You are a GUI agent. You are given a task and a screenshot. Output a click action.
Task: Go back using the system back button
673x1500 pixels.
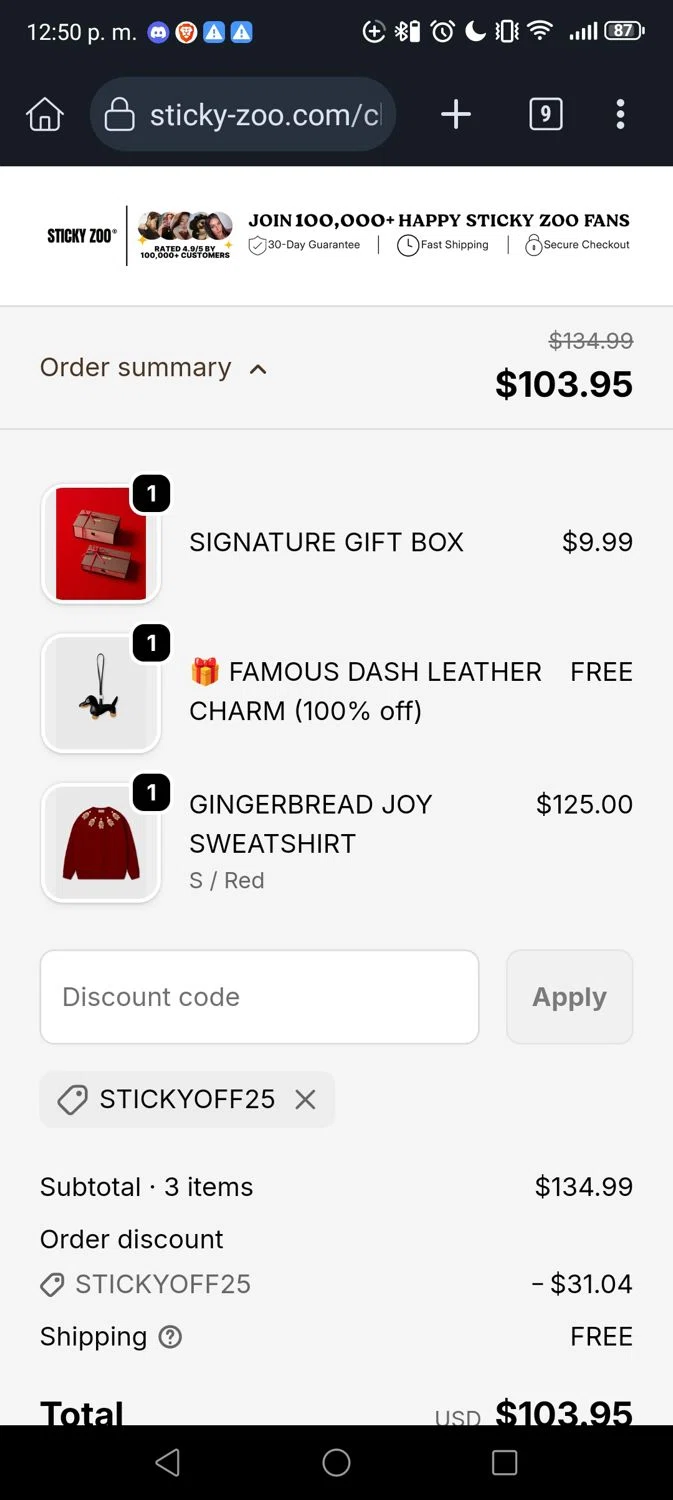(168, 1463)
